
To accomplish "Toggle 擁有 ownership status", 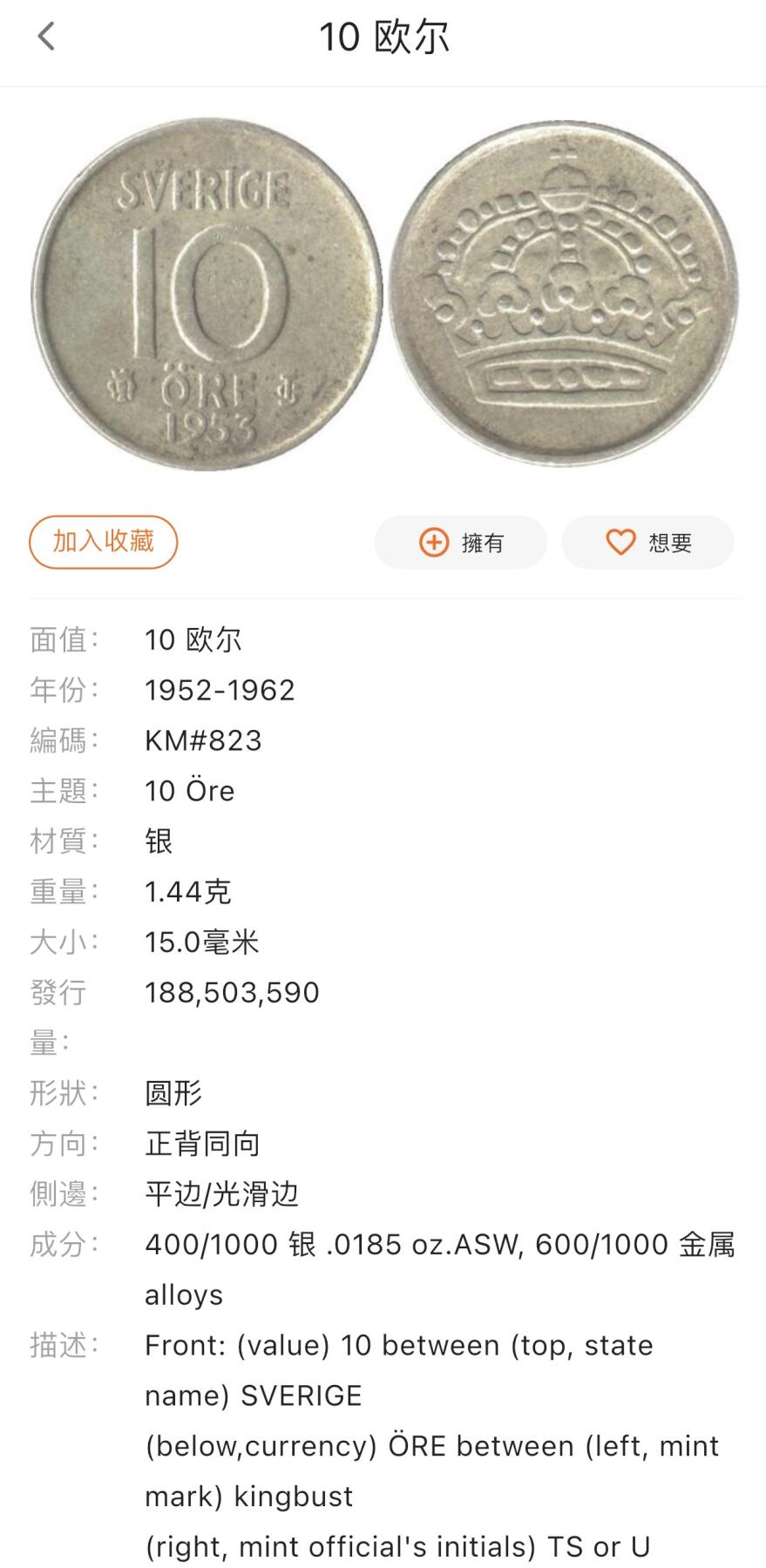I will pyautogui.click(x=460, y=542).
